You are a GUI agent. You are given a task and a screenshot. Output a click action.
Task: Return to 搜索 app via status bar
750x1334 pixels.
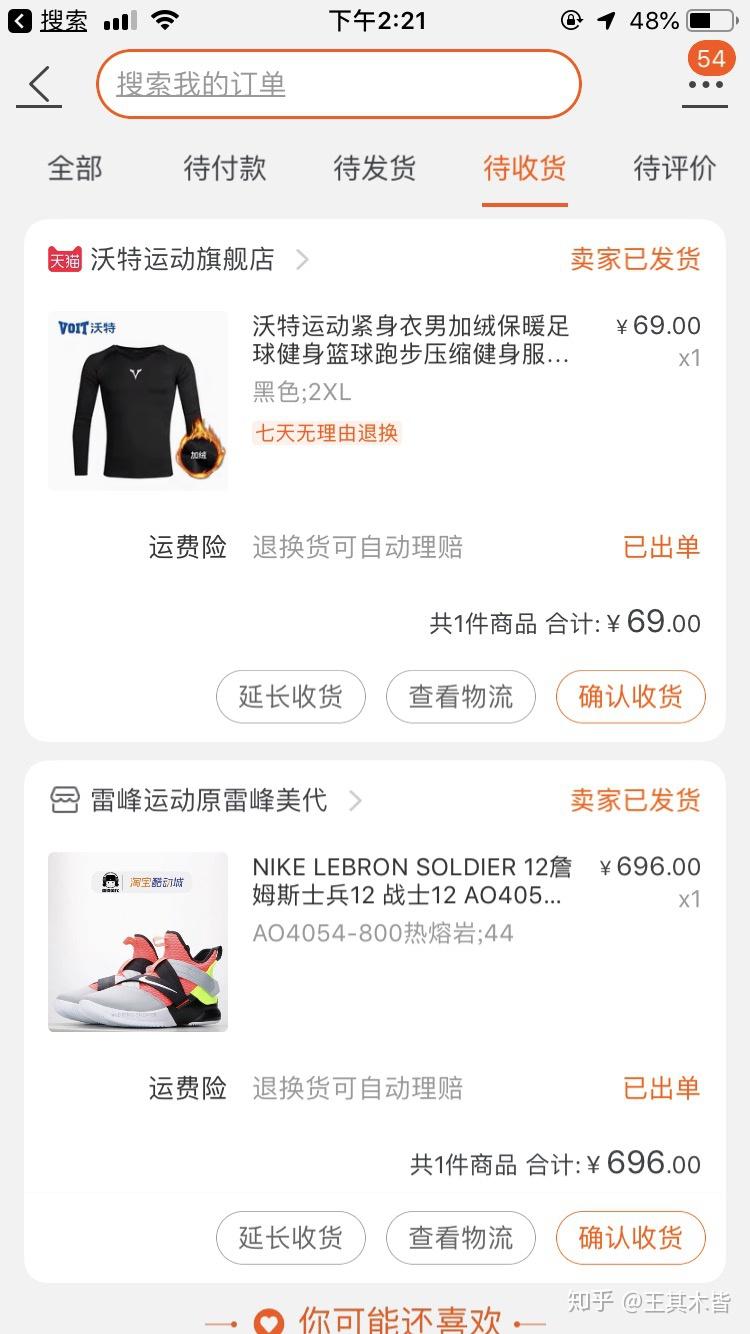tap(48, 20)
